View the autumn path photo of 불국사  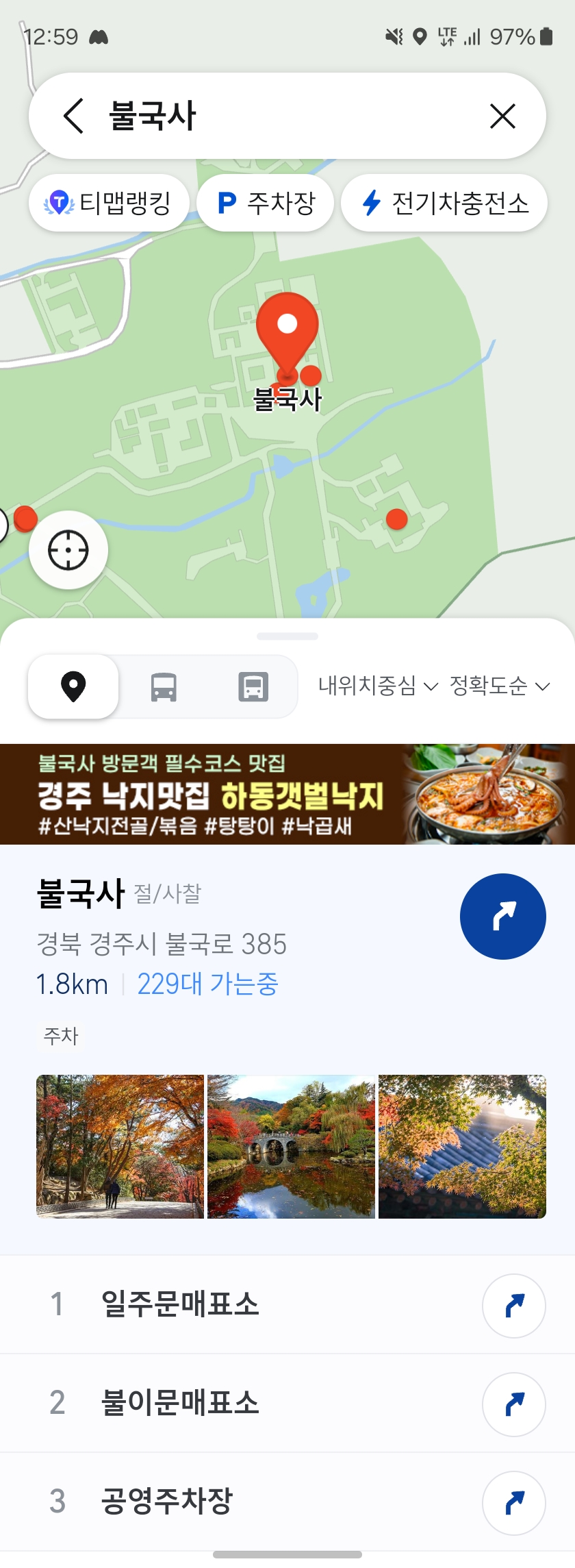(120, 1146)
